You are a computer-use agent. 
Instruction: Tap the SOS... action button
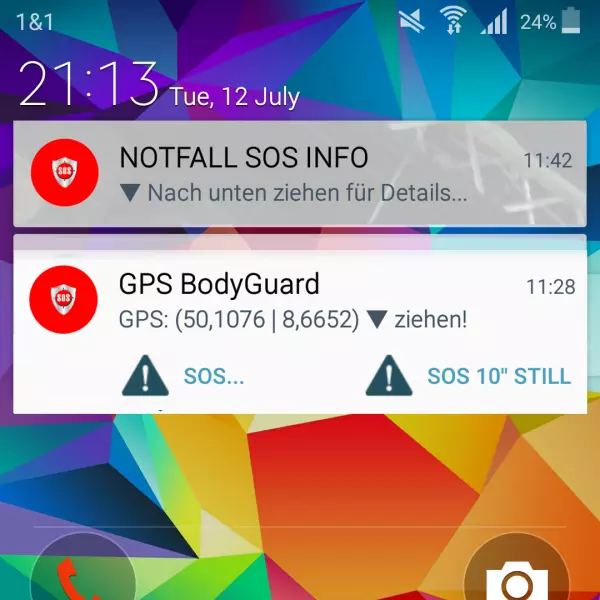click(185, 377)
